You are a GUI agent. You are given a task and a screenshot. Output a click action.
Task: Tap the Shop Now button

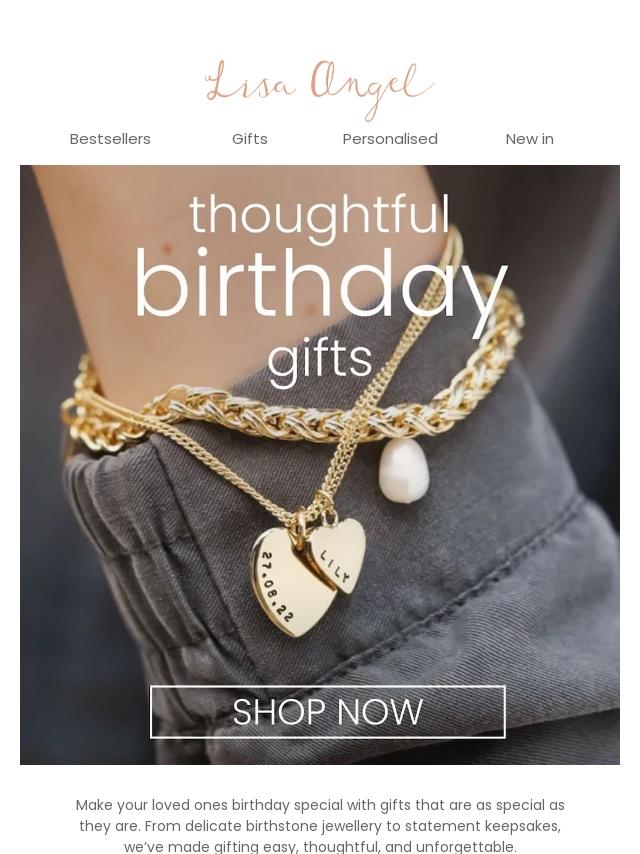(x=327, y=712)
